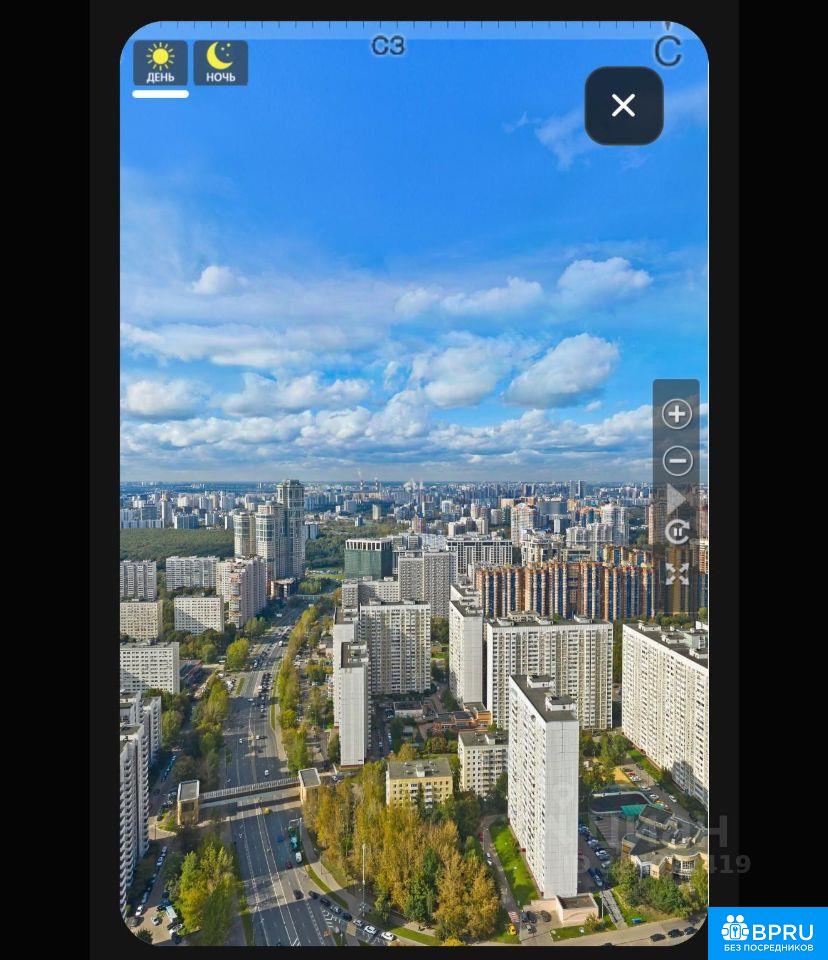
Task: Enter fullscreen mode
Action: click(677, 574)
